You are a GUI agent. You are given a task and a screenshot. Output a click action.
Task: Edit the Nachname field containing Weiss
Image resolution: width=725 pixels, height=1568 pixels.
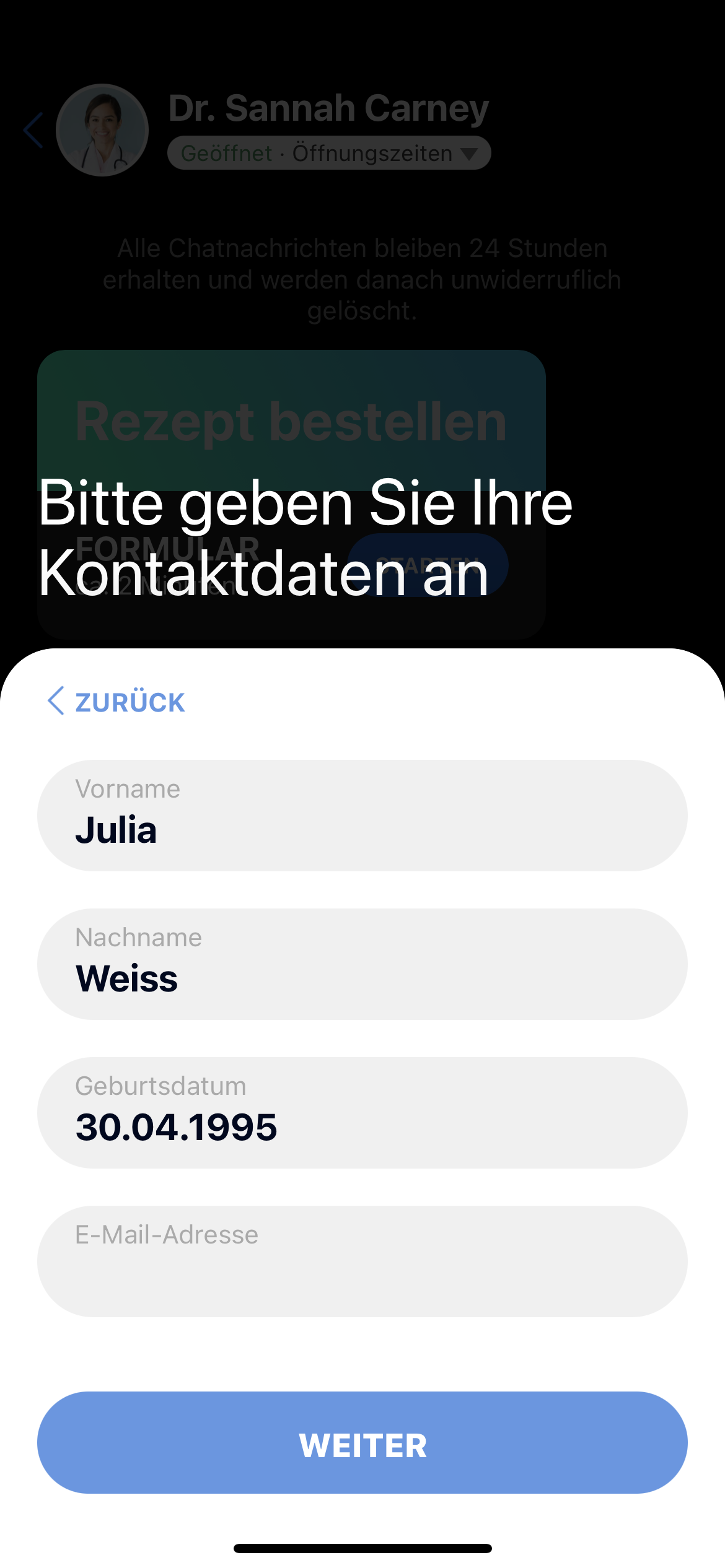pyautogui.click(x=362, y=964)
